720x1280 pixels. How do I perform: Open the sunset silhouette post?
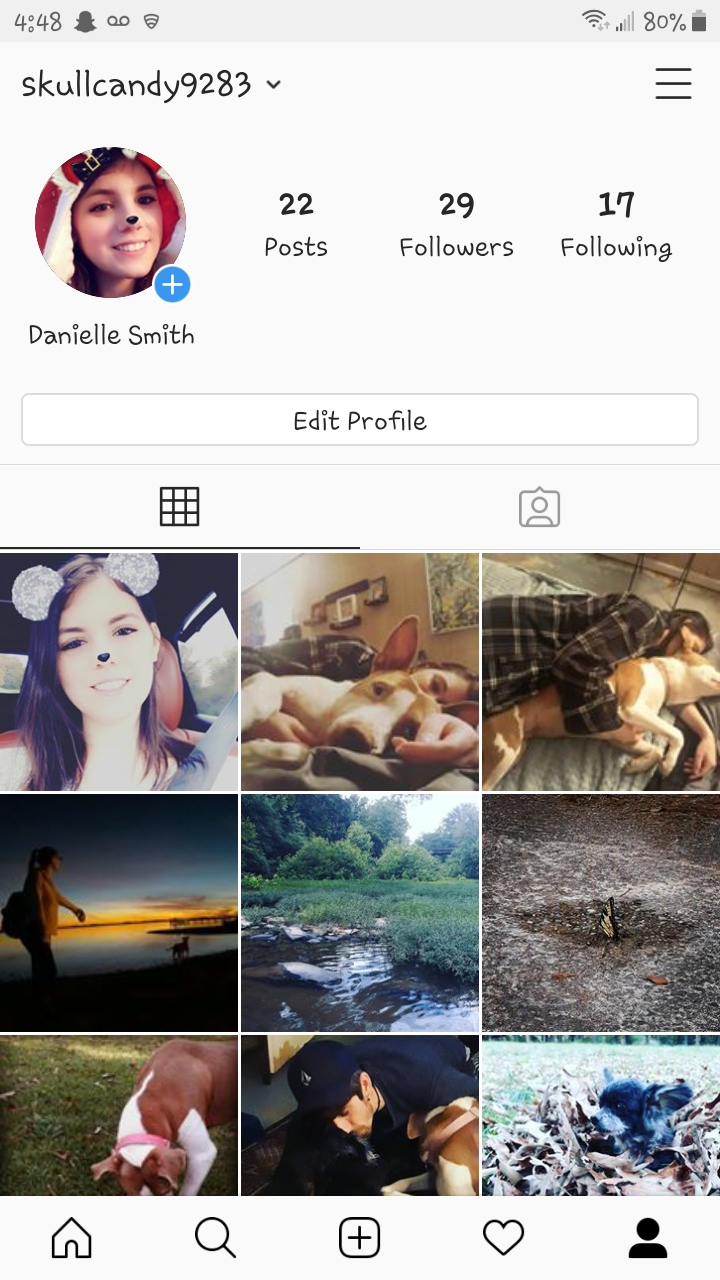tap(119, 913)
